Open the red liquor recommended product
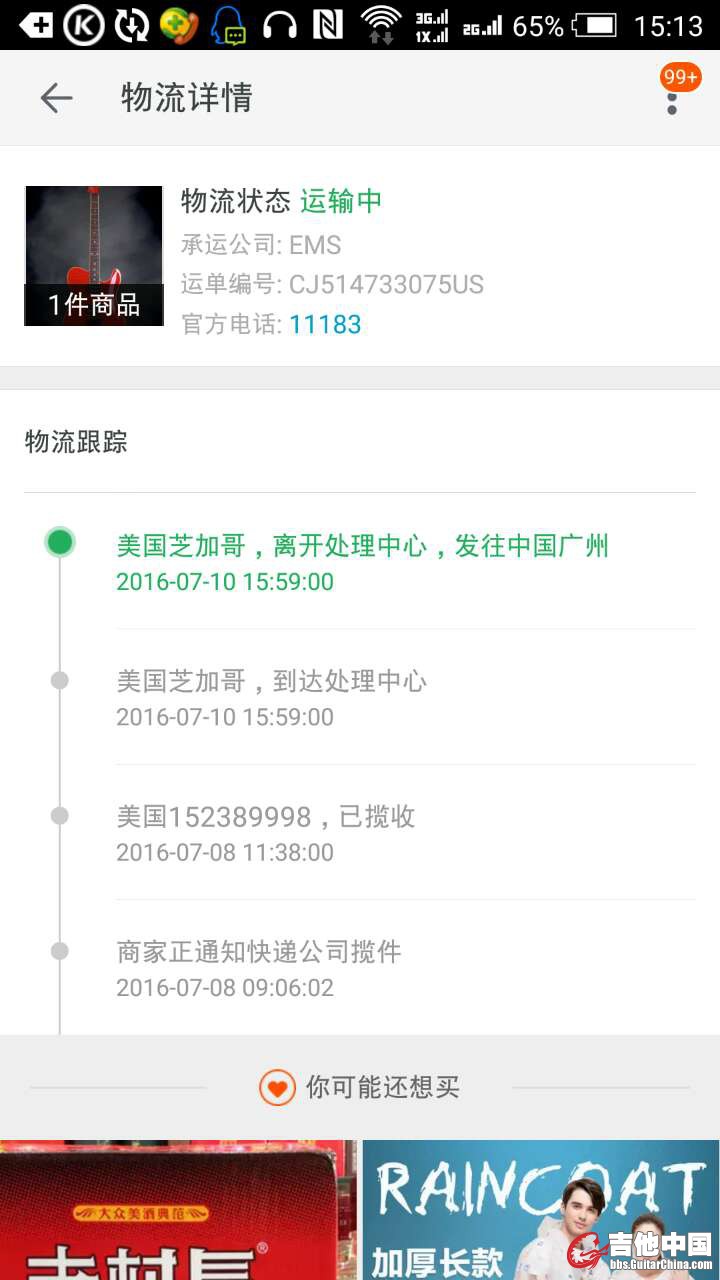 (x=178, y=1210)
